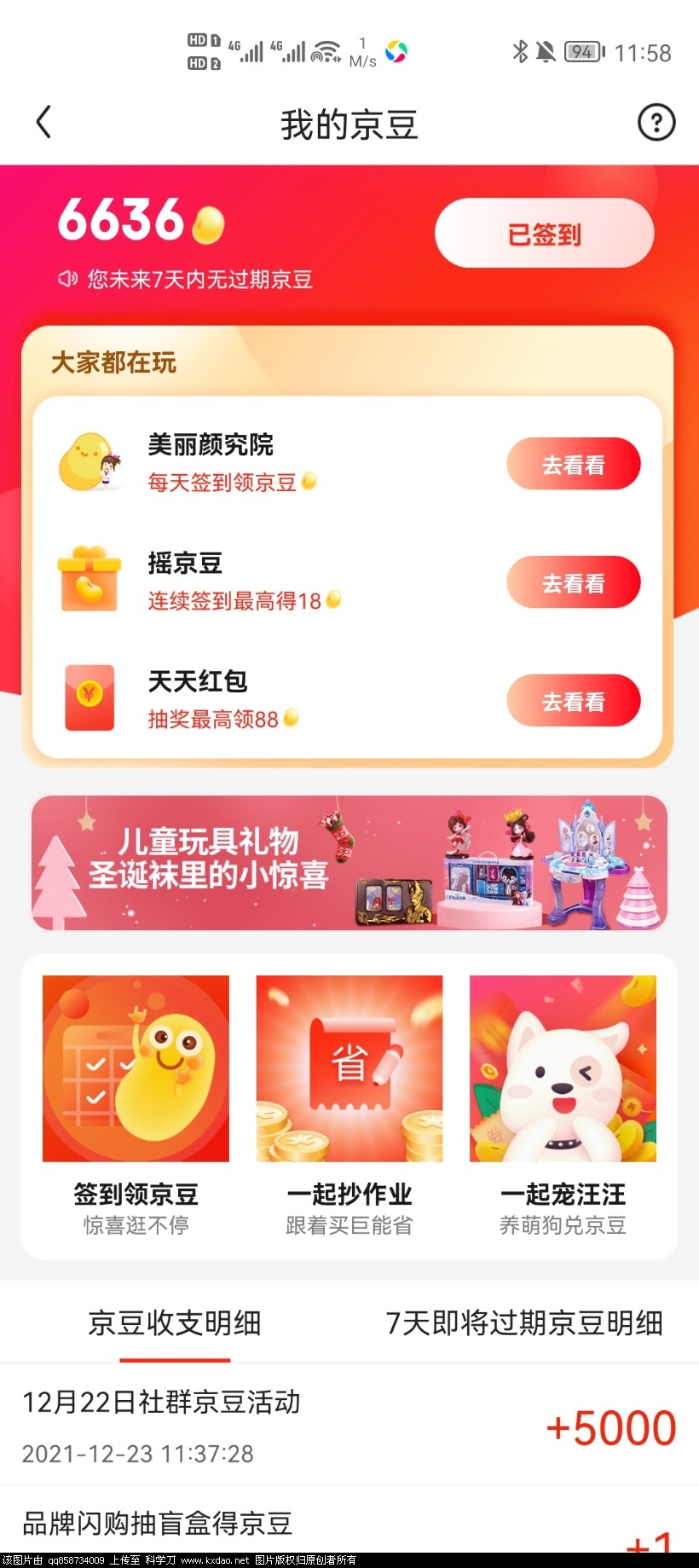Tap 去看看 for 摇京豆
This screenshot has width=699, height=1568.
click(x=573, y=583)
